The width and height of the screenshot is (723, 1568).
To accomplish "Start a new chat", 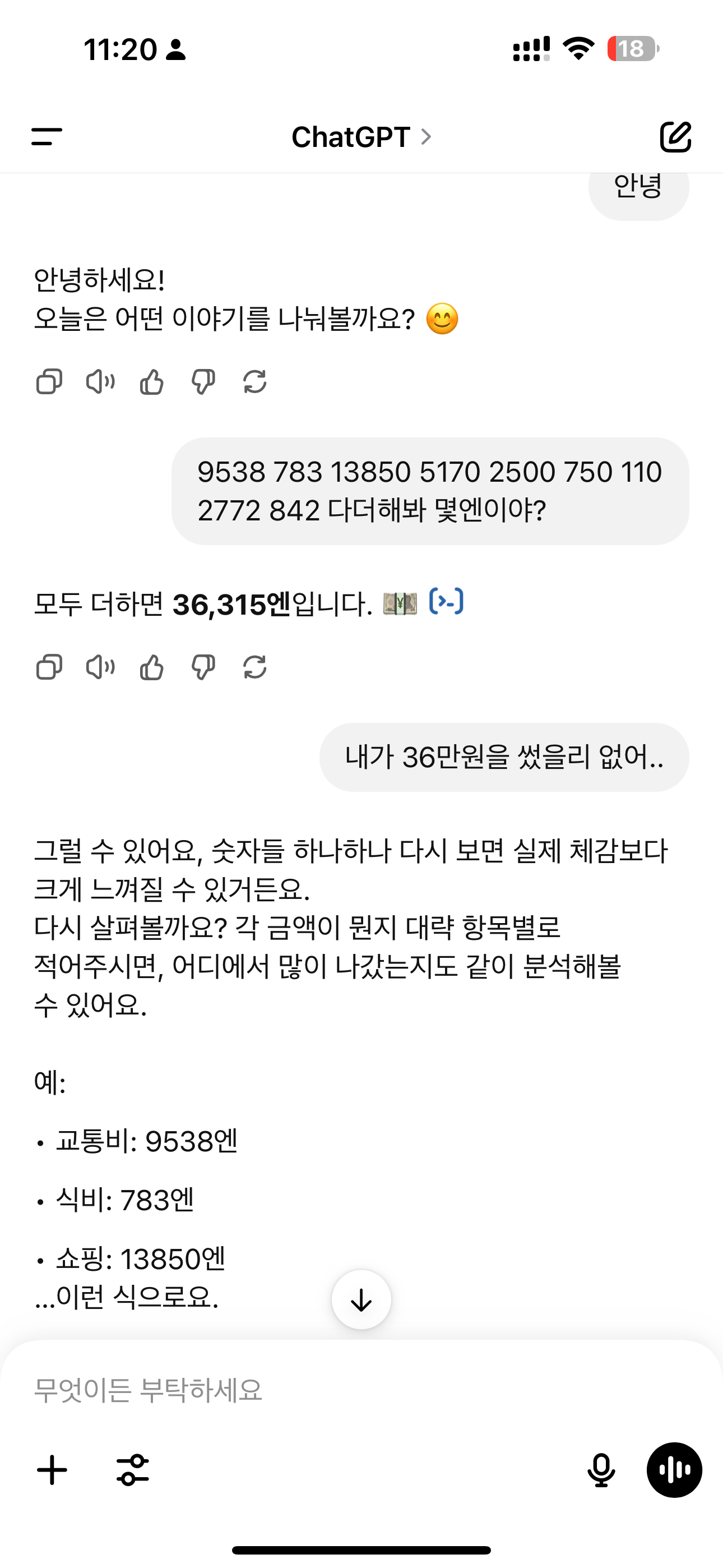I will [x=675, y=136].
